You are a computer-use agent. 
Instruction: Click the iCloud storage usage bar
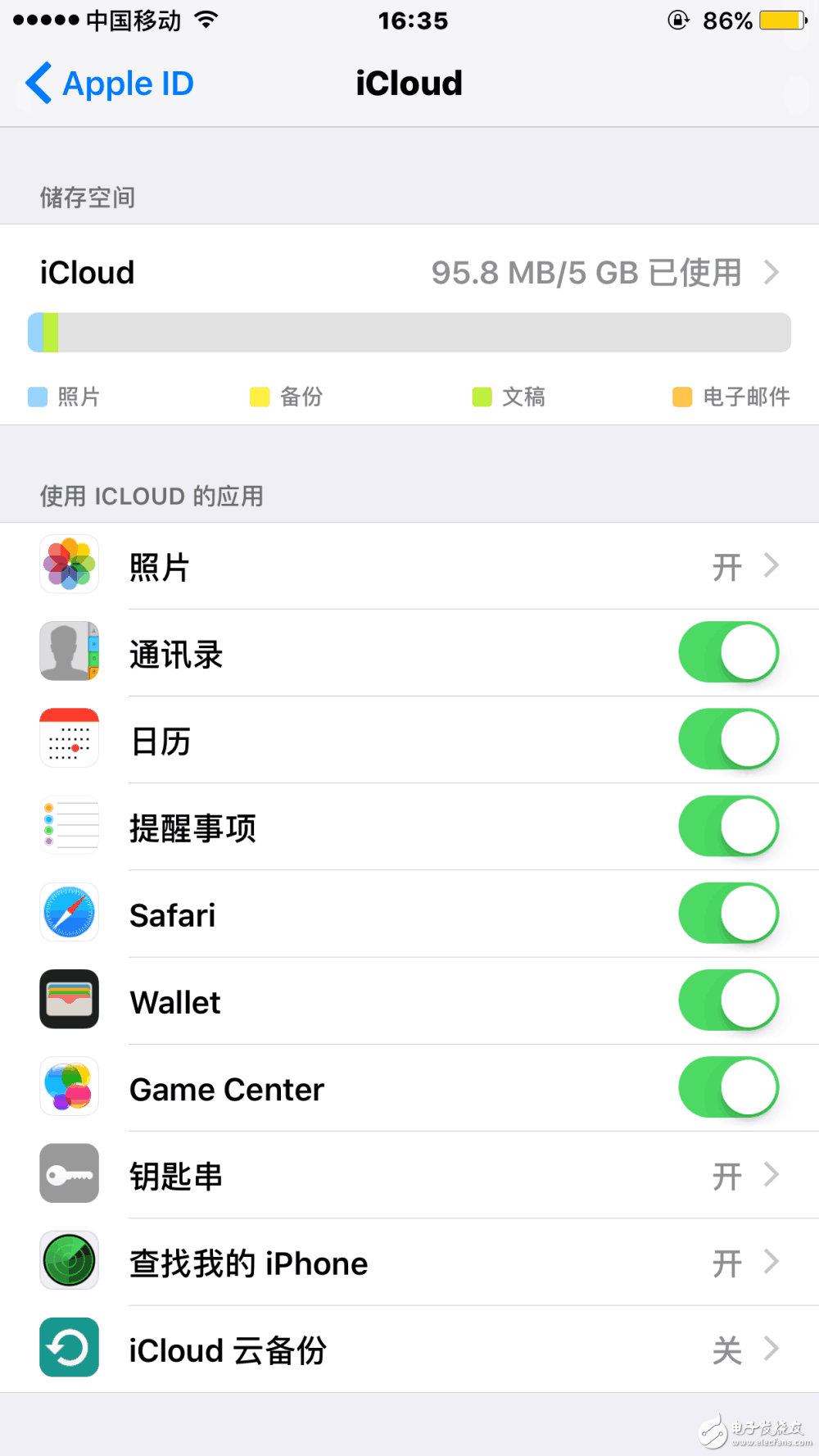coord(409,332)
